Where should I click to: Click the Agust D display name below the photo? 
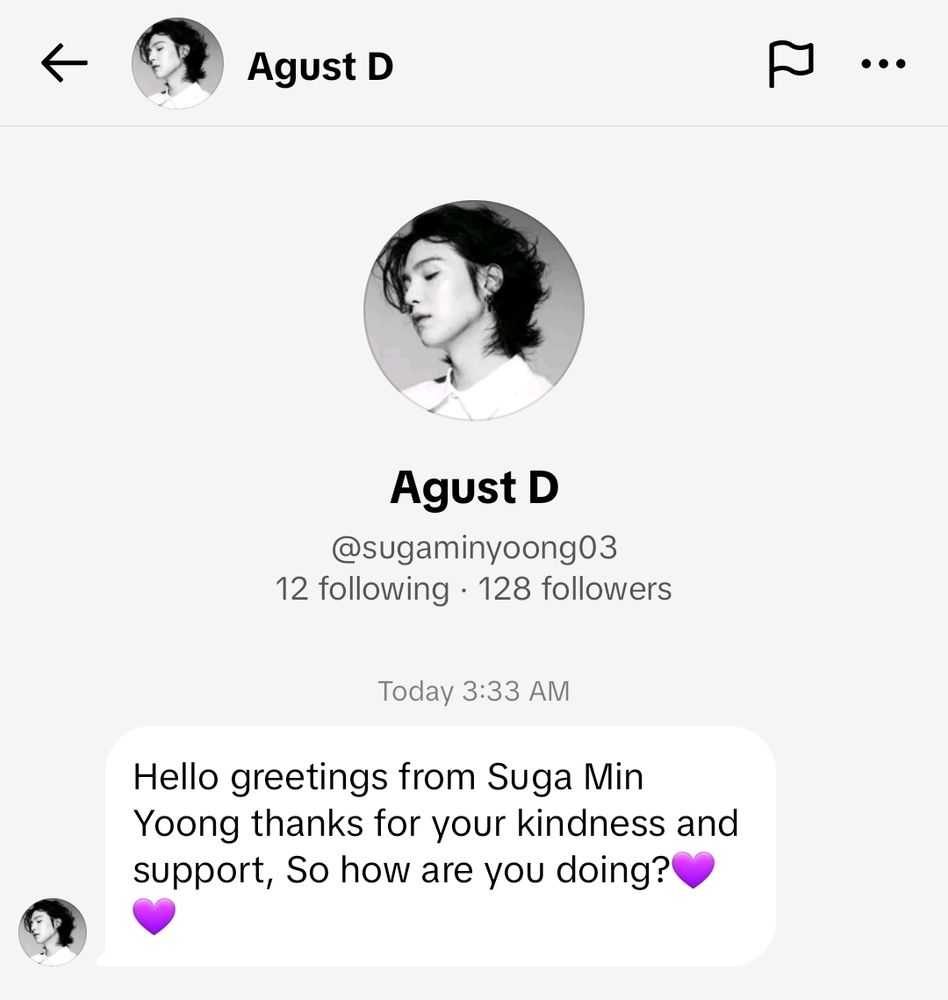[x=473, y=488]
